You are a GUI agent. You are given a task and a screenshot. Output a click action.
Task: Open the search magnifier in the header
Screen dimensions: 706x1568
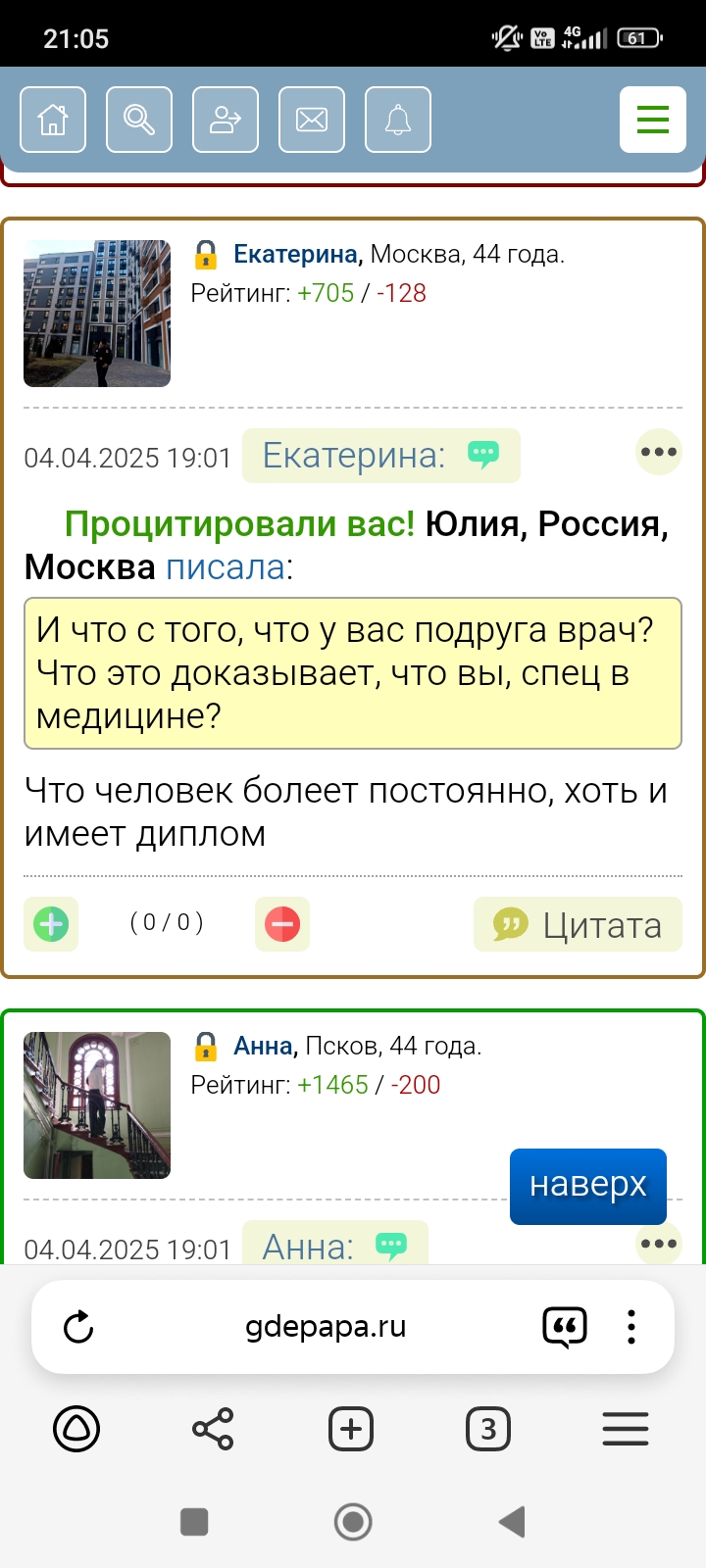pos(139,120)
